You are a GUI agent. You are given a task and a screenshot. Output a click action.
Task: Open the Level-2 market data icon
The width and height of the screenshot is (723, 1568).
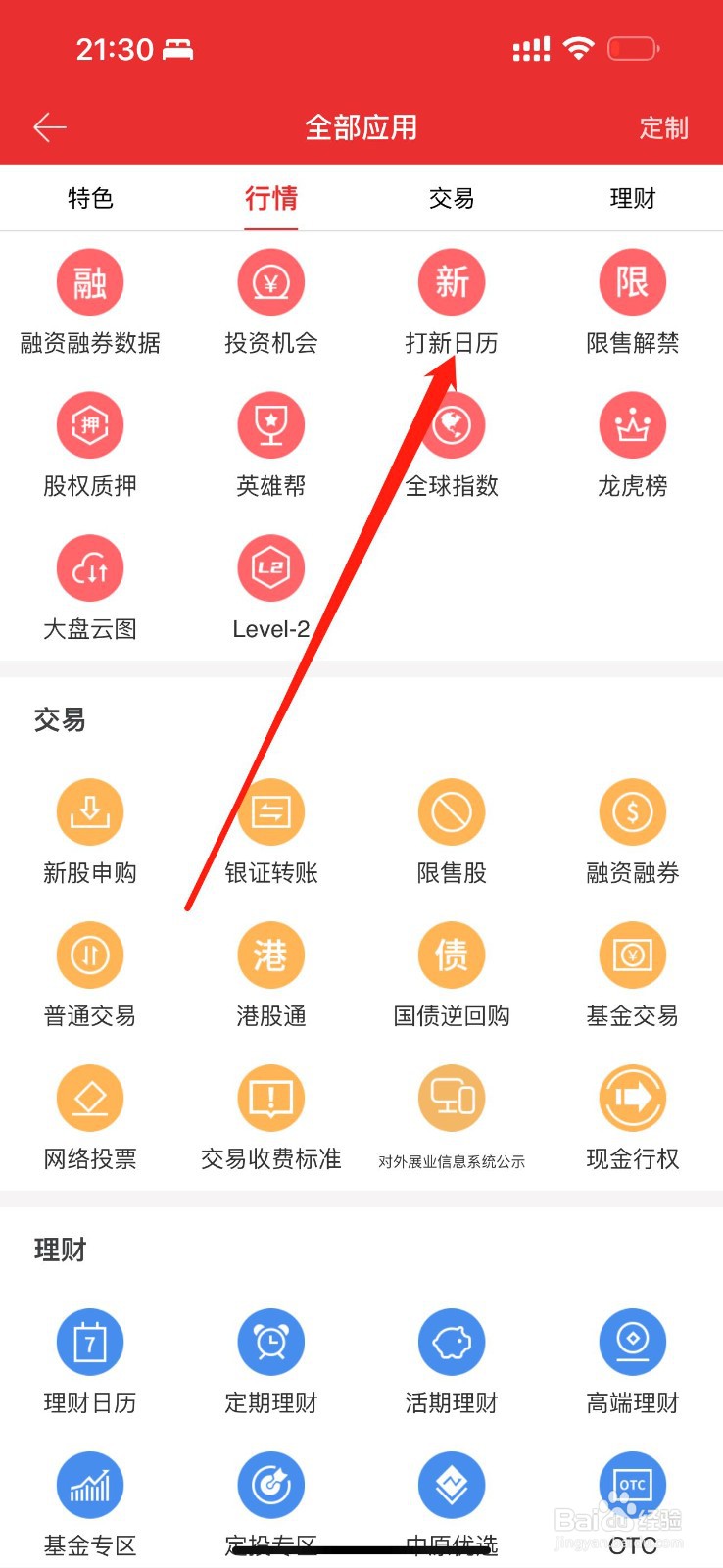click(270, 584)
